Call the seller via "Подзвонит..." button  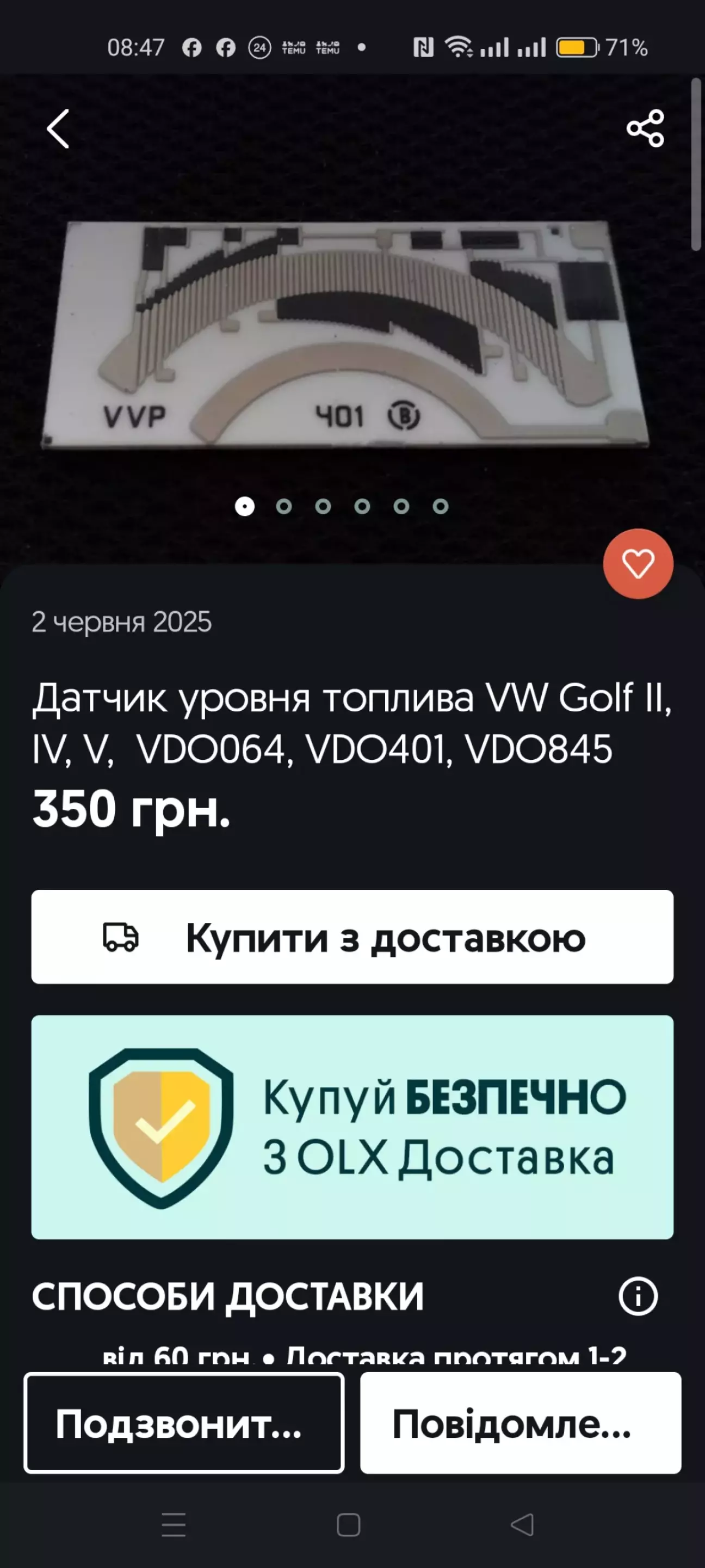click(x=184, y=1423)
